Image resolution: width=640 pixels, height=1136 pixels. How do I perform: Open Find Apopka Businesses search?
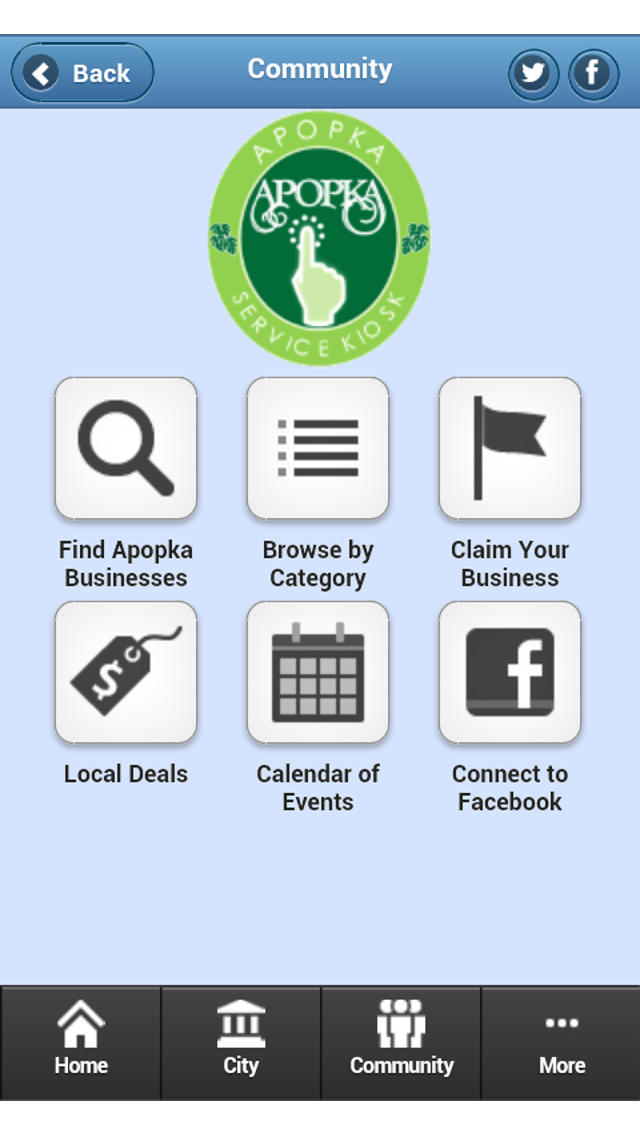[126, 448]
